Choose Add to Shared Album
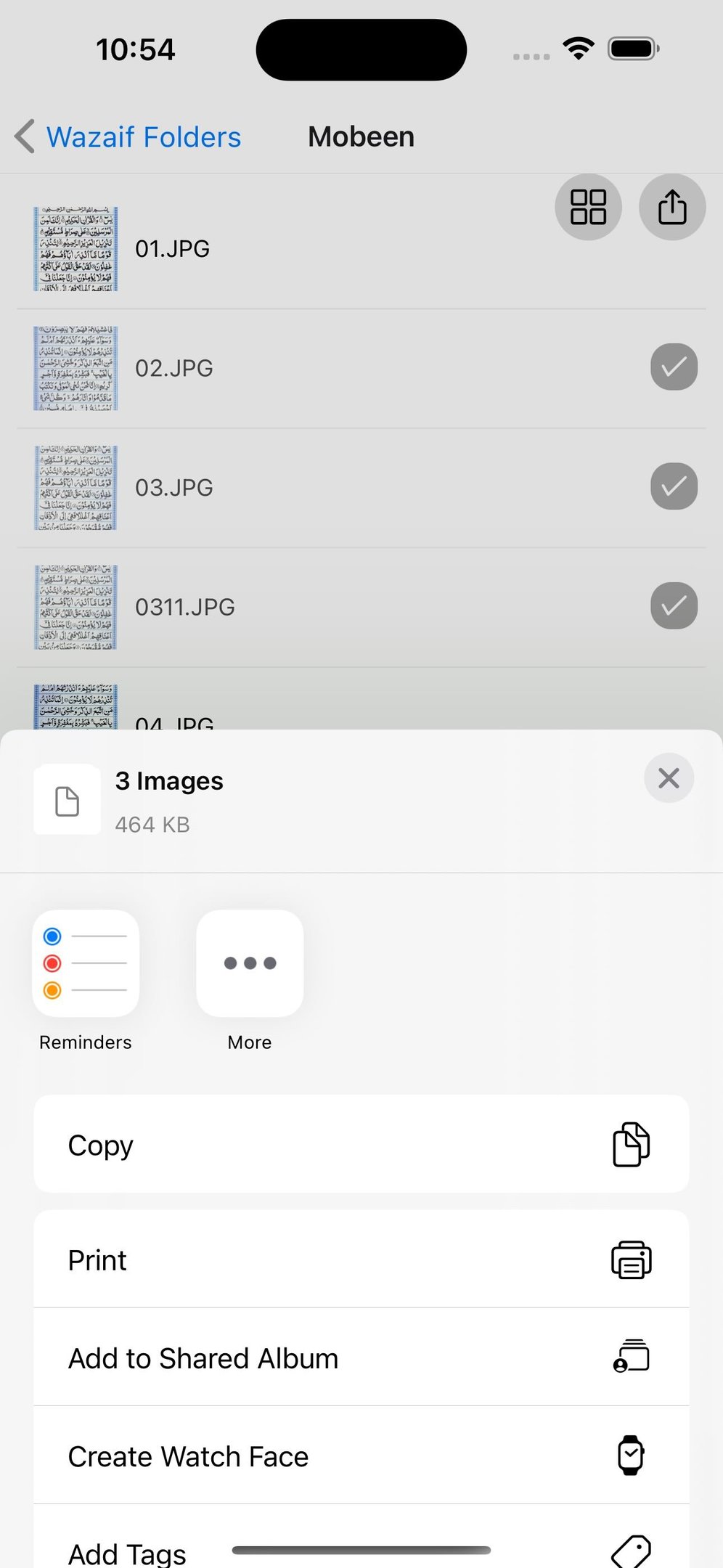Viewport: 723px width, 1568px height. coord(361,1358)
